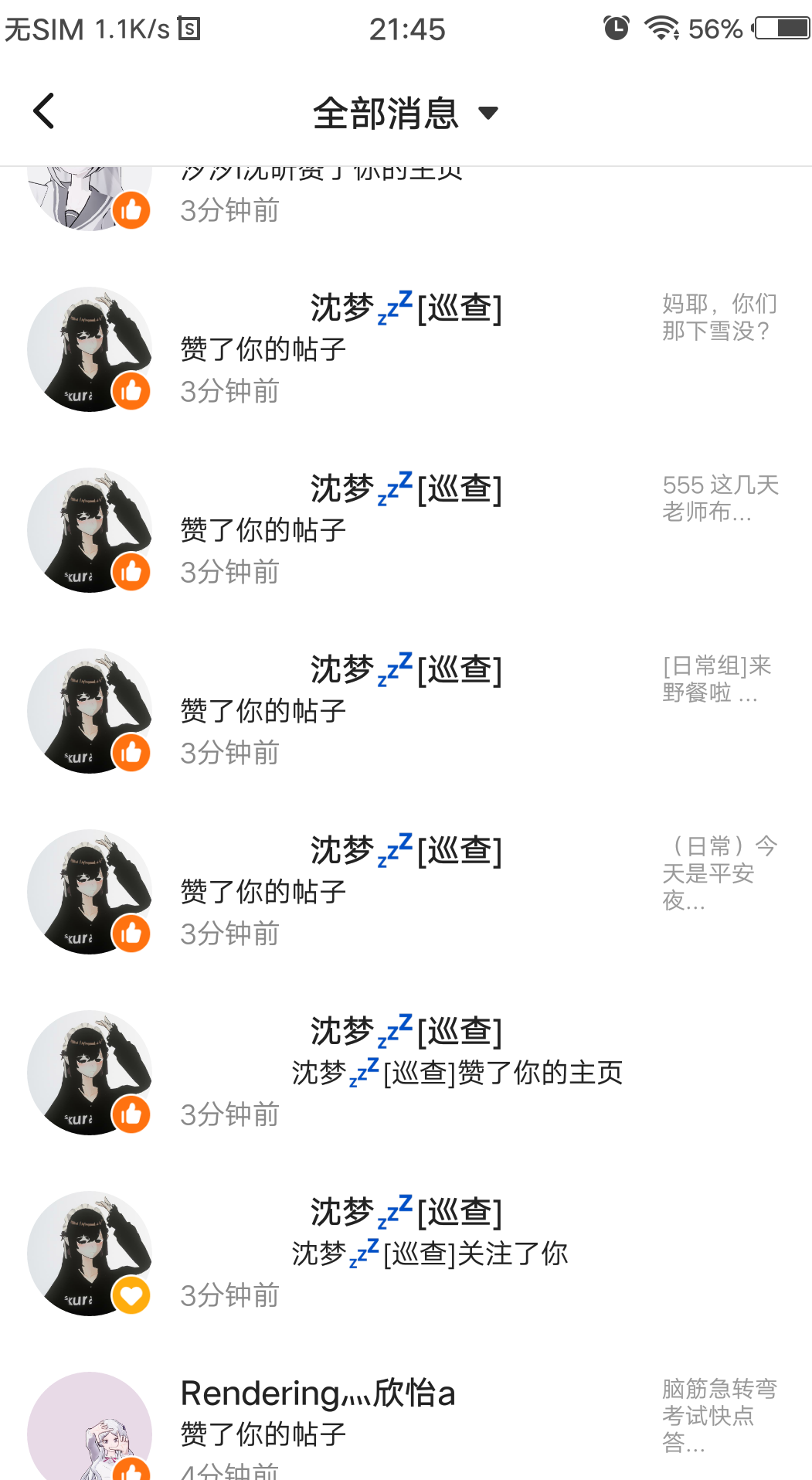Open the like notification for（日常）今天是平安夜
The width and height of the screenshot is (812, 1480).
pos(406,892)
